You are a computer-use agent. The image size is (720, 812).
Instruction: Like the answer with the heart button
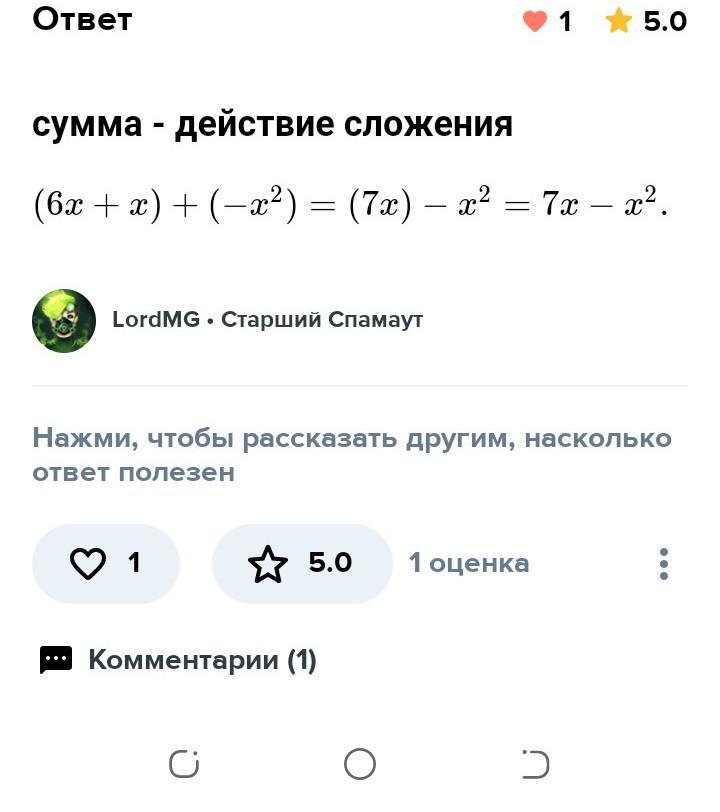pos(105,564)
